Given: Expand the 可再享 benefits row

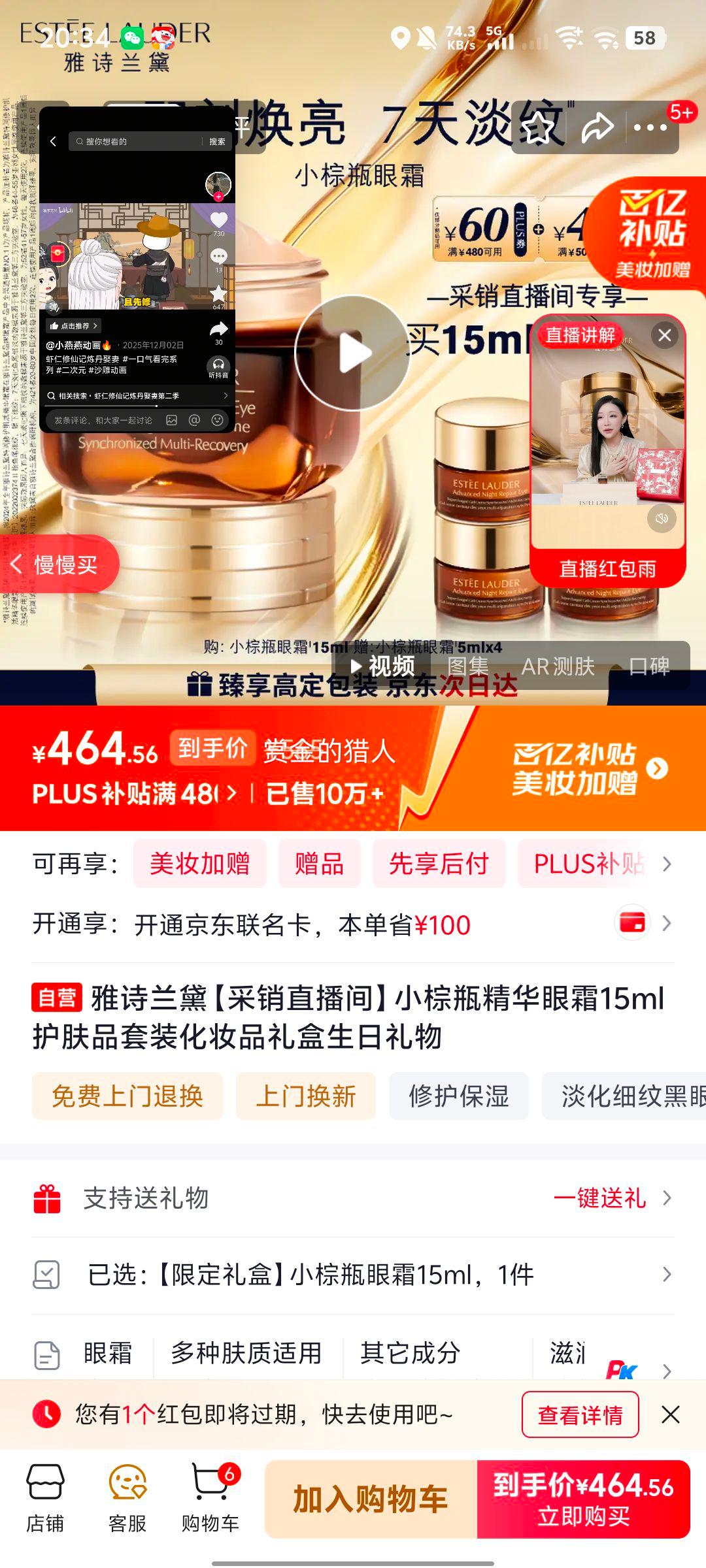Looking at the screenshot, I should click(666, 862).
